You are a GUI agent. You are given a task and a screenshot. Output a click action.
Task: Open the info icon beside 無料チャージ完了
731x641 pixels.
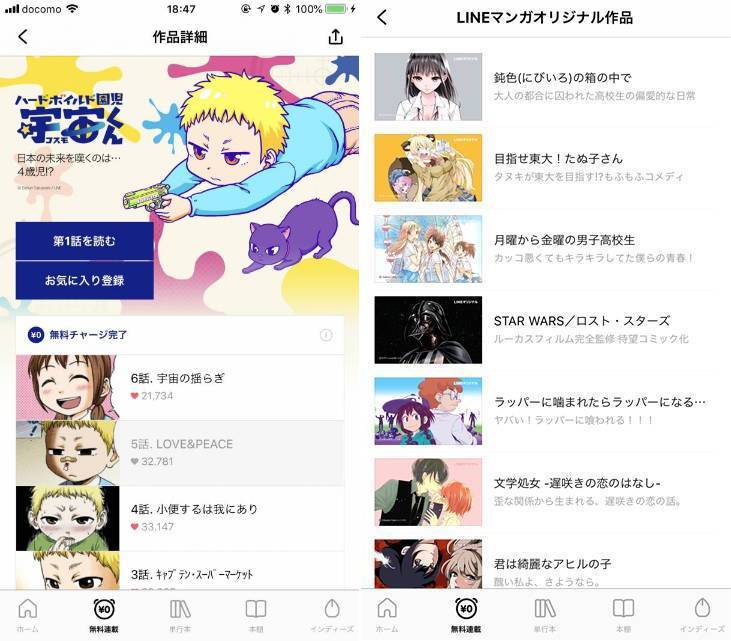[326, 335]
